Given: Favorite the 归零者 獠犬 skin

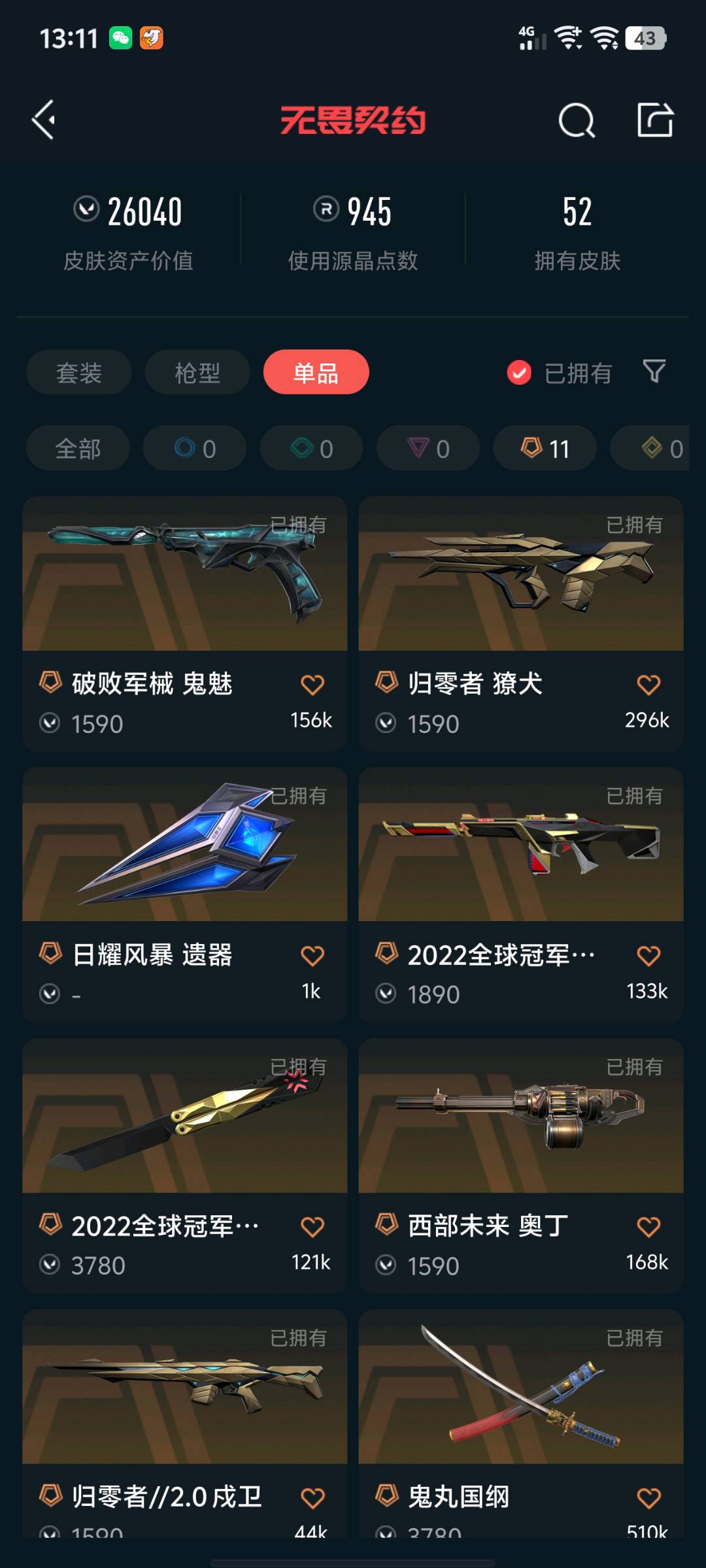Looking at the screenshot, I should tap(648, 685).
